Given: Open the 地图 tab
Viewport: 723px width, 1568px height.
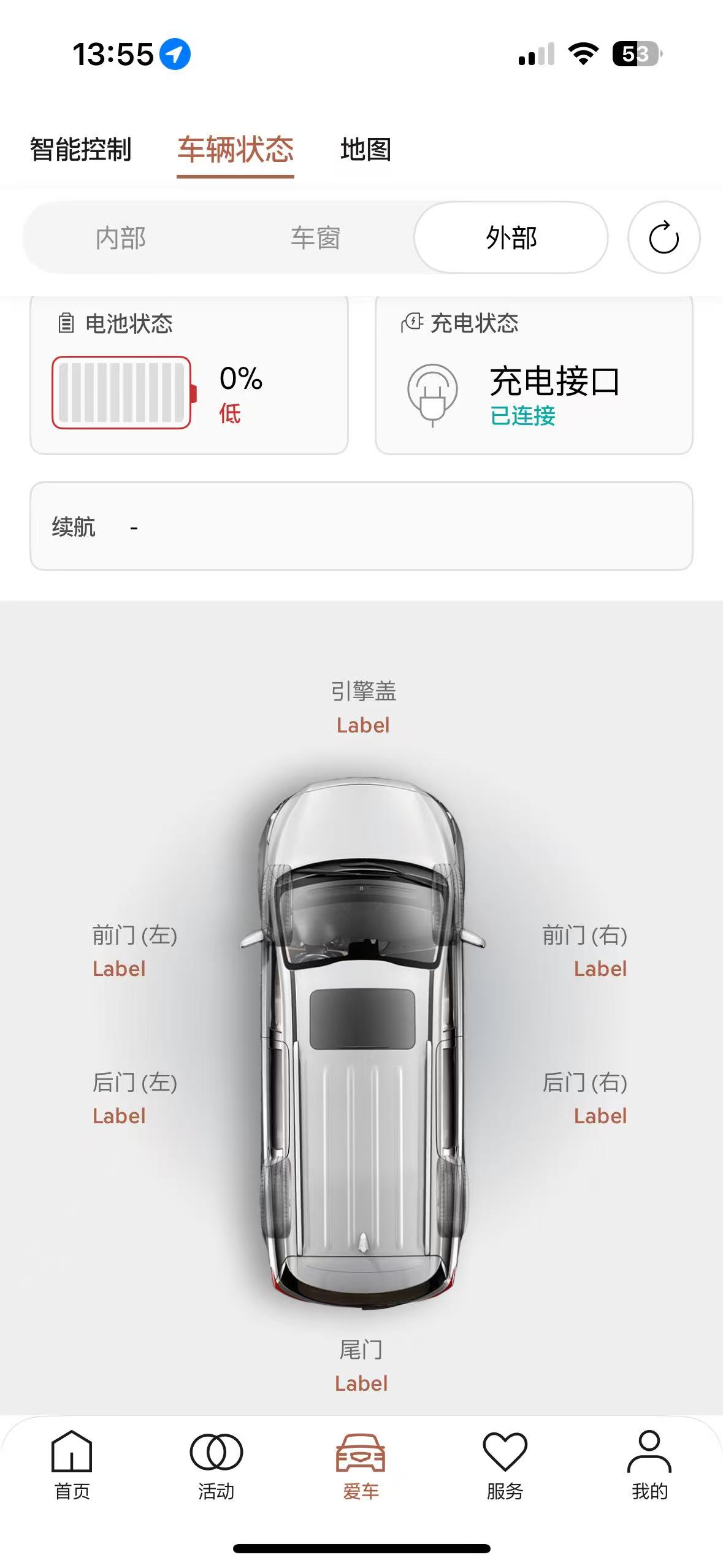Looking at the screenshot, I should pos(365,150).
